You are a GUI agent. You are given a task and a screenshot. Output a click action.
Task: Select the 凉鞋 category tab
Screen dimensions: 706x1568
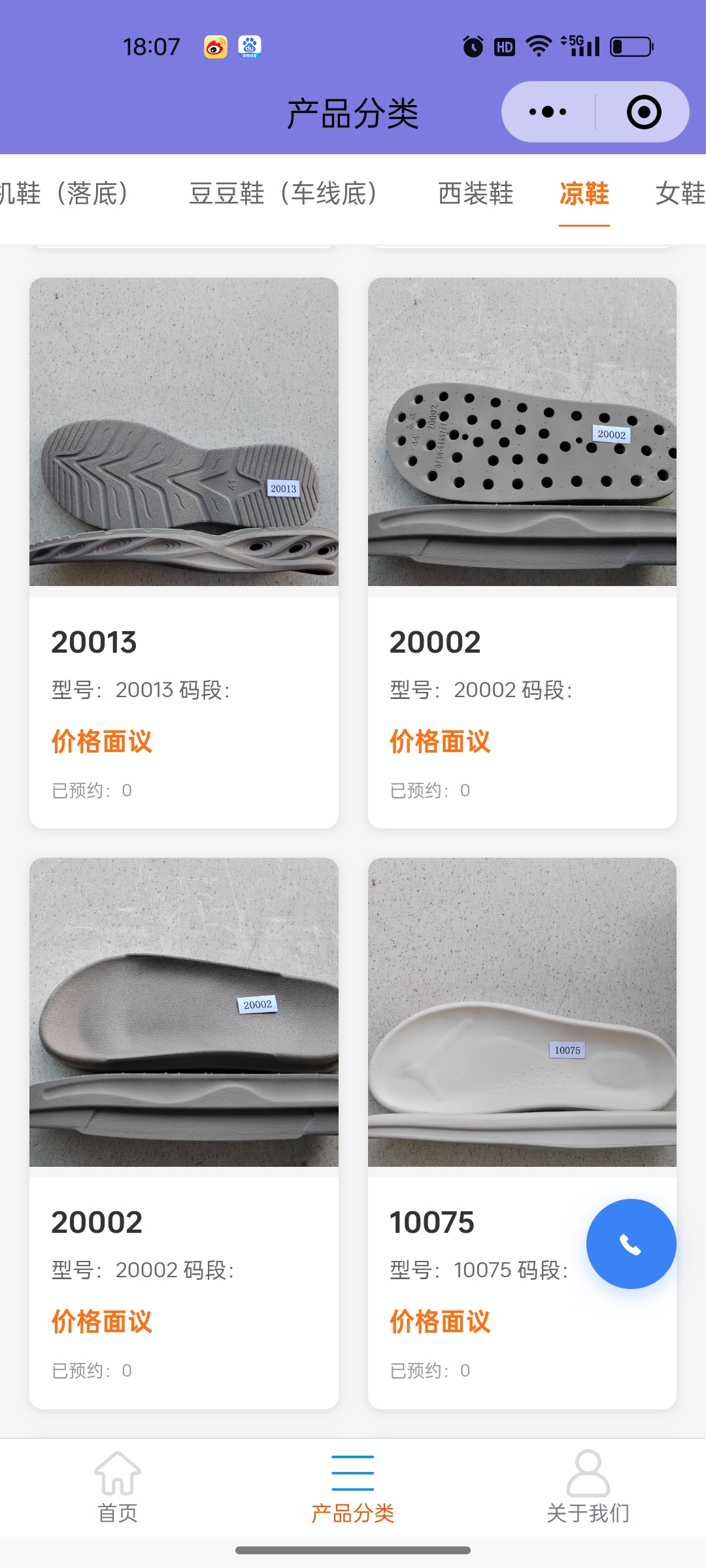(584, 193)
